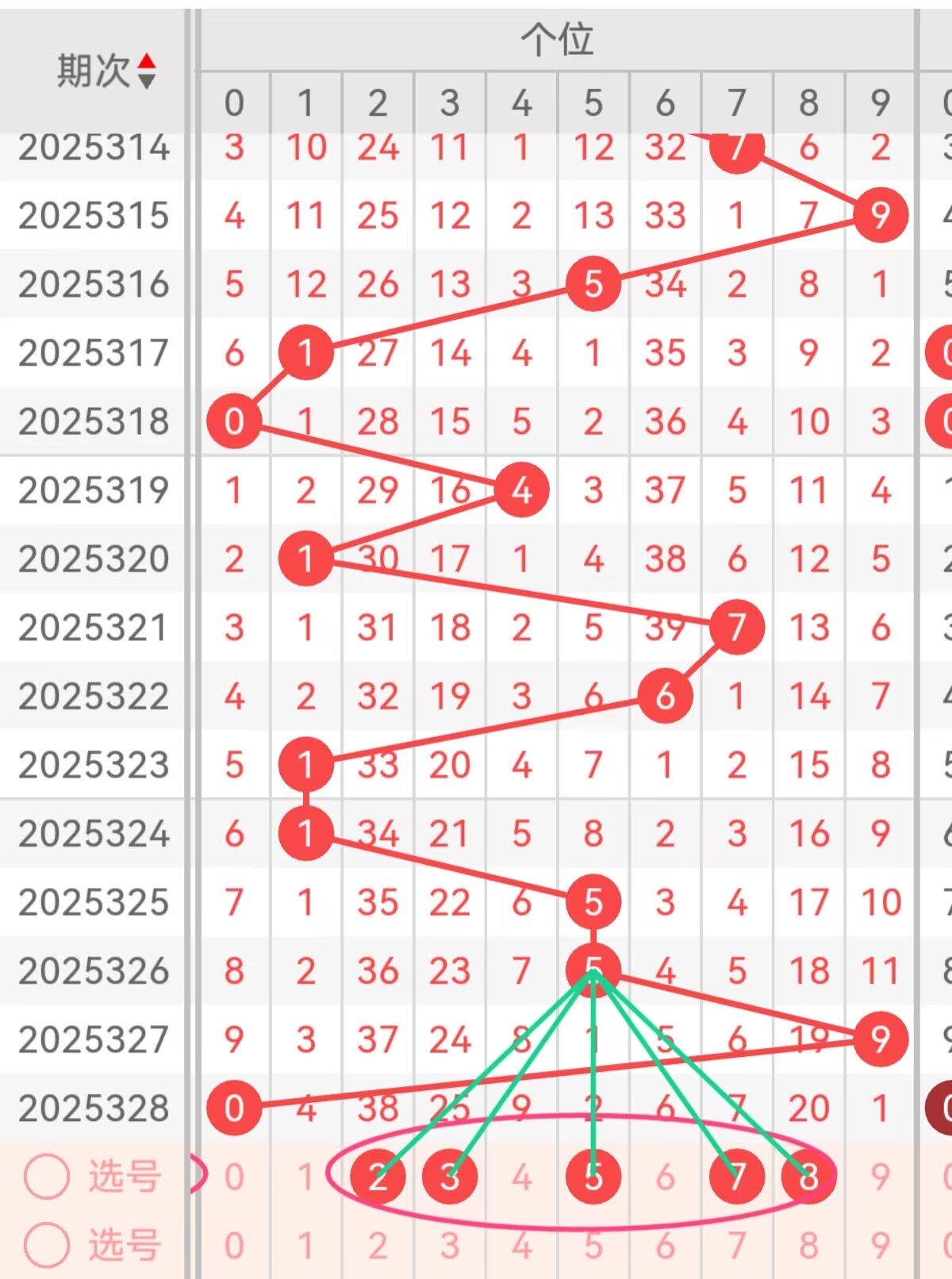Pick unselected 6 between red balls 5 and 7
This screenshot has height=1279, width=952.
pyautogui.click(x=665, y=1177)
